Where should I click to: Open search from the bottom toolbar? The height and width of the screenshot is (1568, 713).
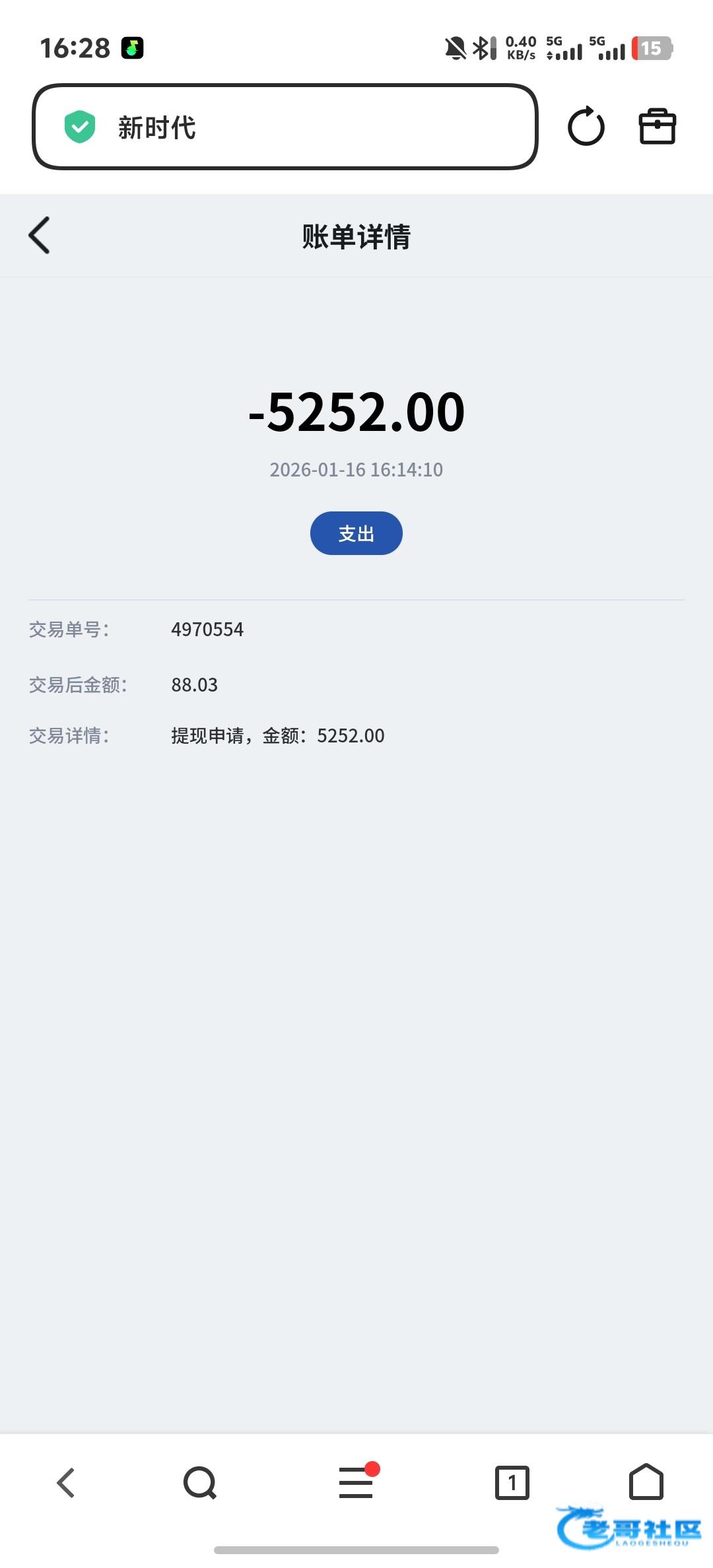pyautogui.click(x=199, y=1483)
